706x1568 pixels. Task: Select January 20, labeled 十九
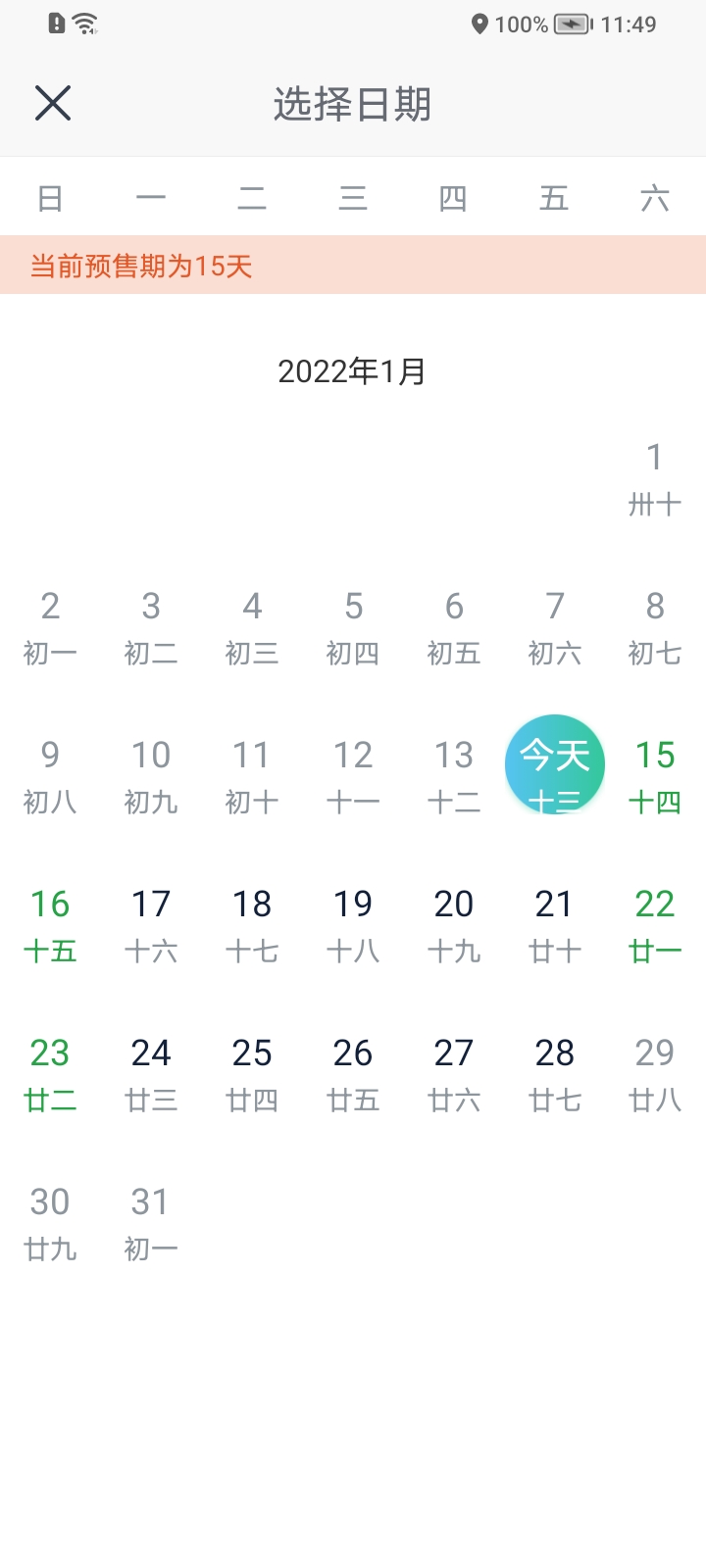point(452,923)
